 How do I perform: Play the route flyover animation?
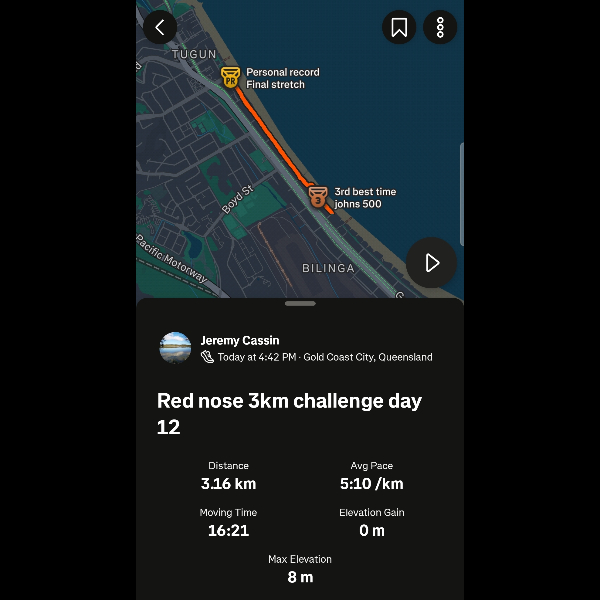click(x=432, y=263)
